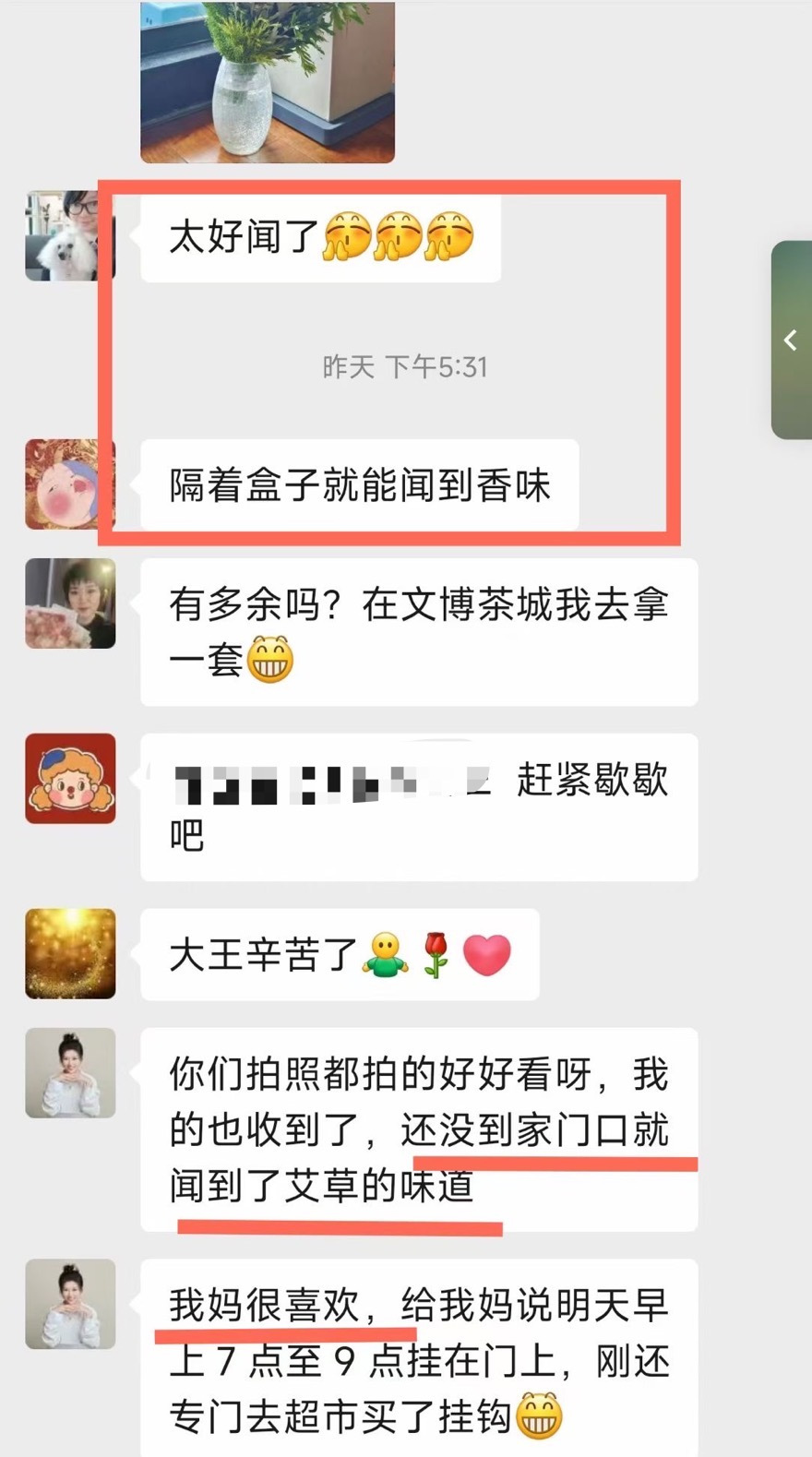812x1457 pixels.
Task: Tap avatar next to 有多余吗 message
Action: [70, 603]
